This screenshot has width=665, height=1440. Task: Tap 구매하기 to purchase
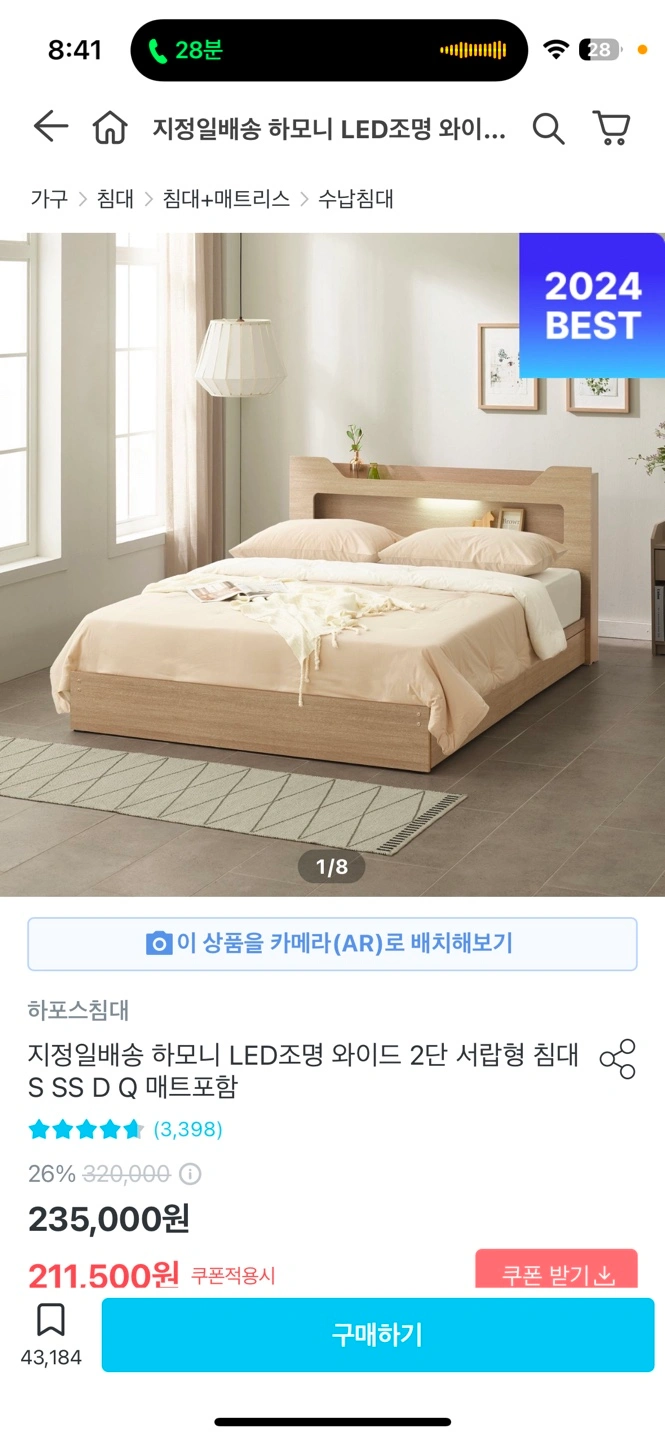point(378,1335)
